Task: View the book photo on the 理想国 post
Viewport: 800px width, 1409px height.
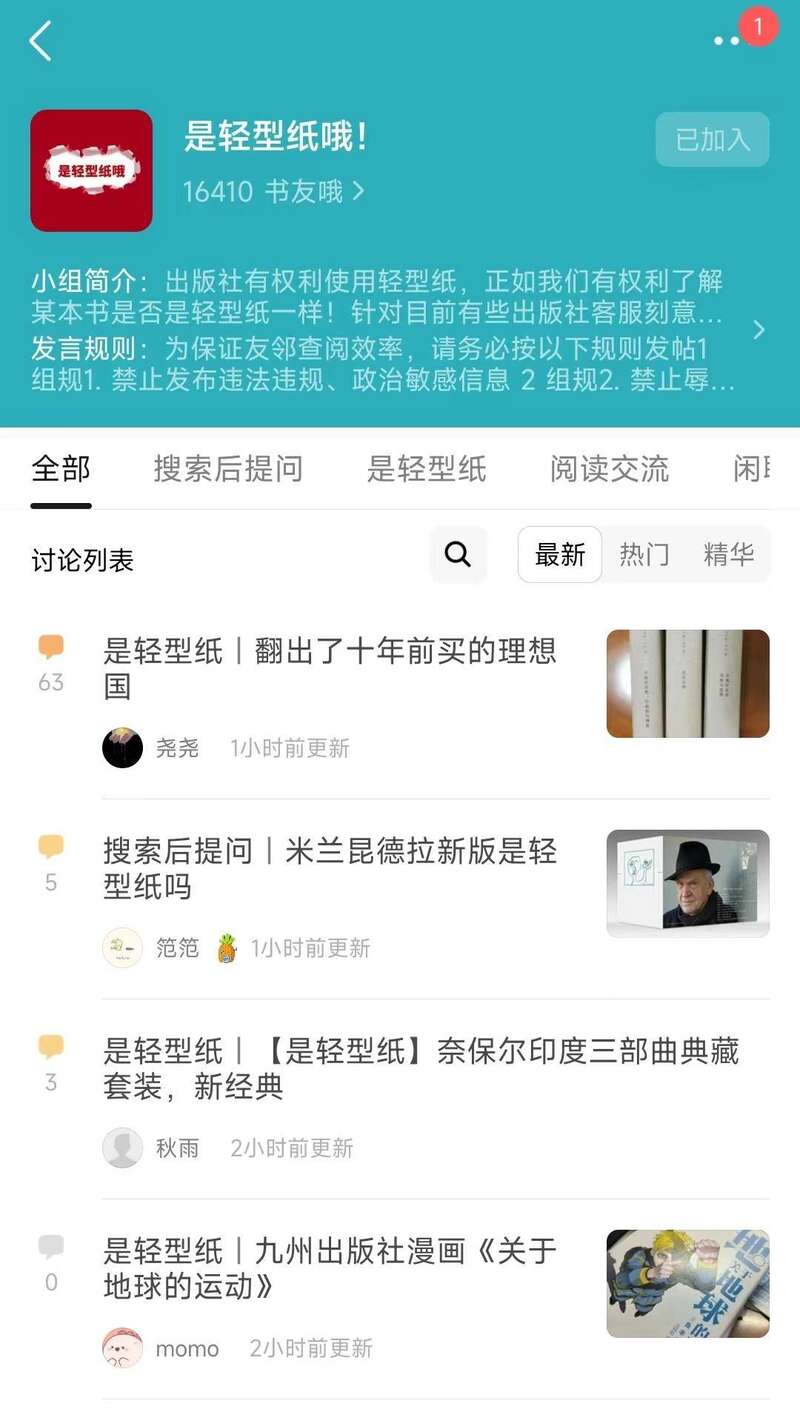Action: click(688, 684)
